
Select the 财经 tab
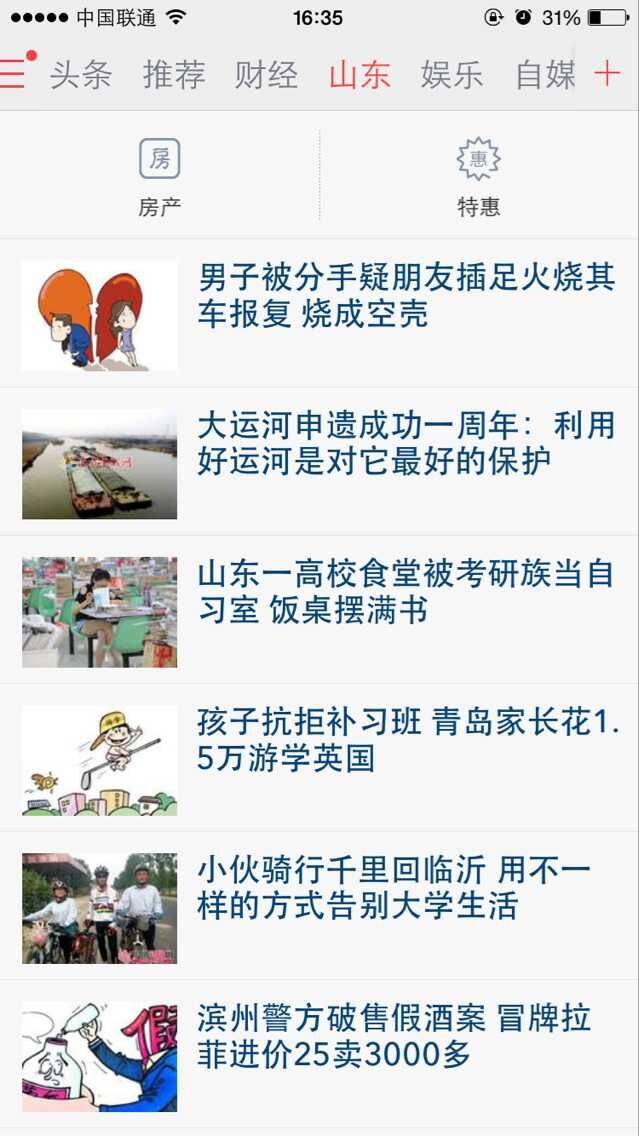point(266,75)
